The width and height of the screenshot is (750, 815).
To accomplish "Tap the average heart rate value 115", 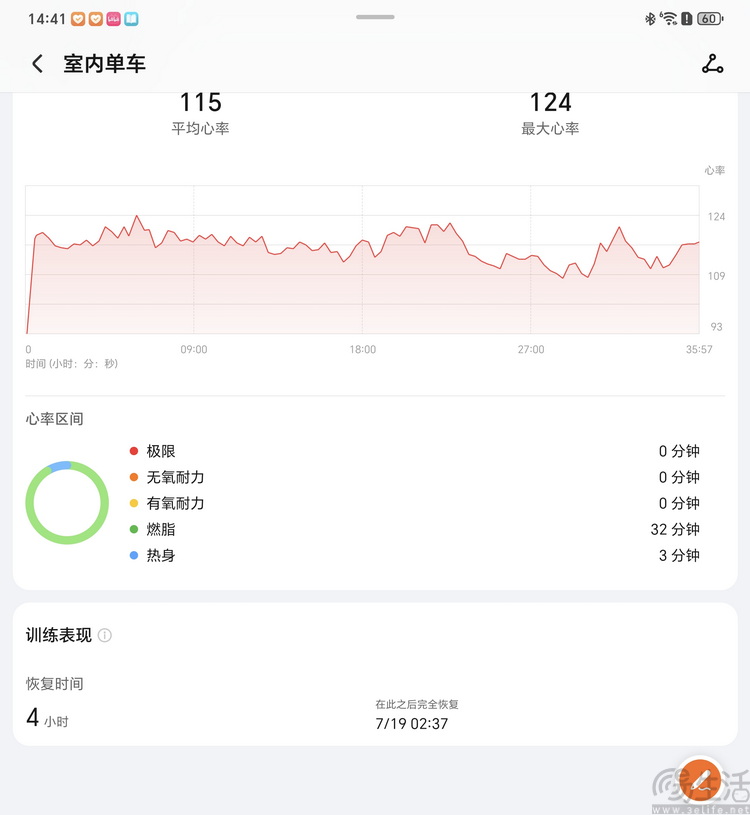I will (x=201, y=102).
